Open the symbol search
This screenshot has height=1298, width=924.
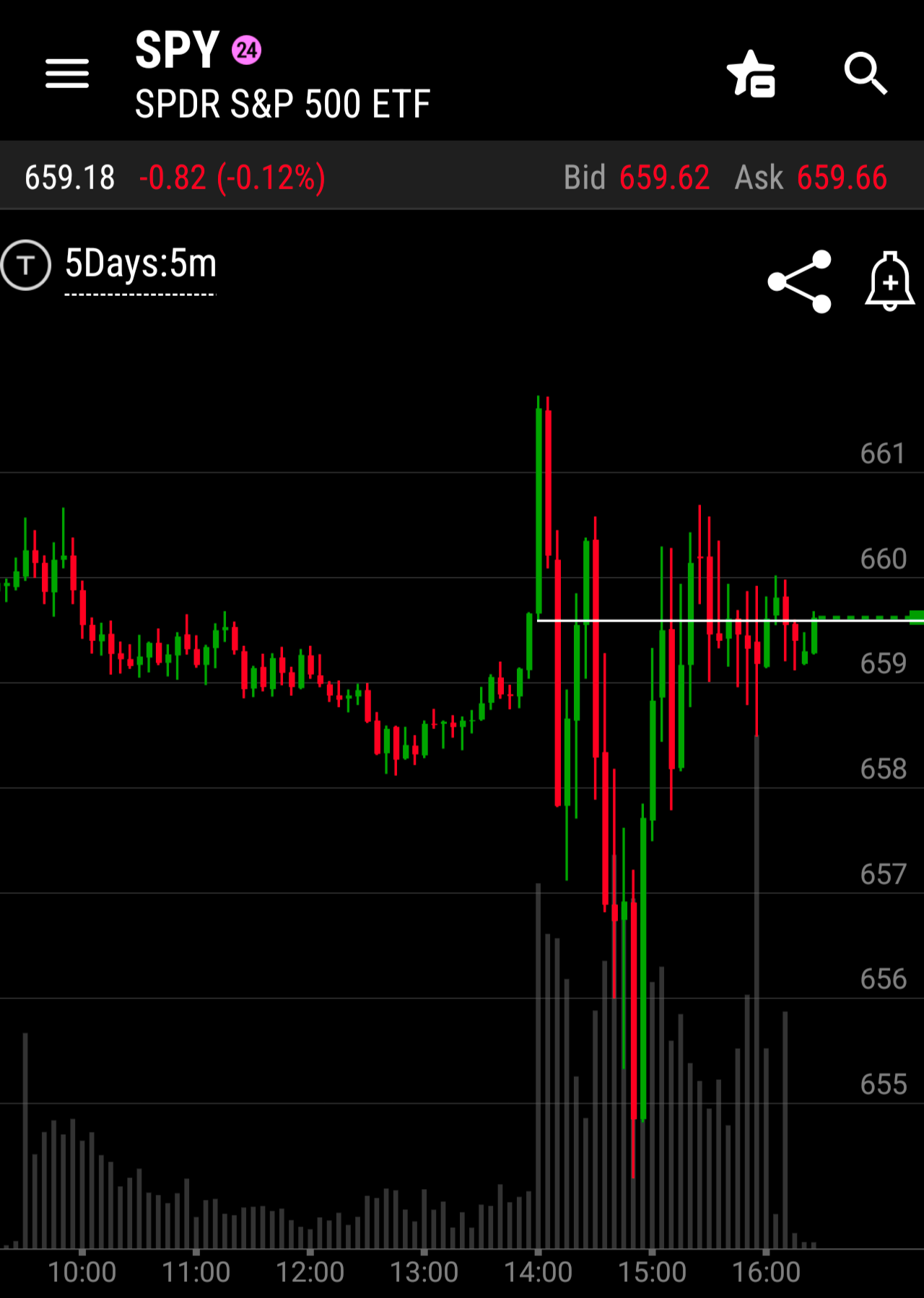point(866,74)
